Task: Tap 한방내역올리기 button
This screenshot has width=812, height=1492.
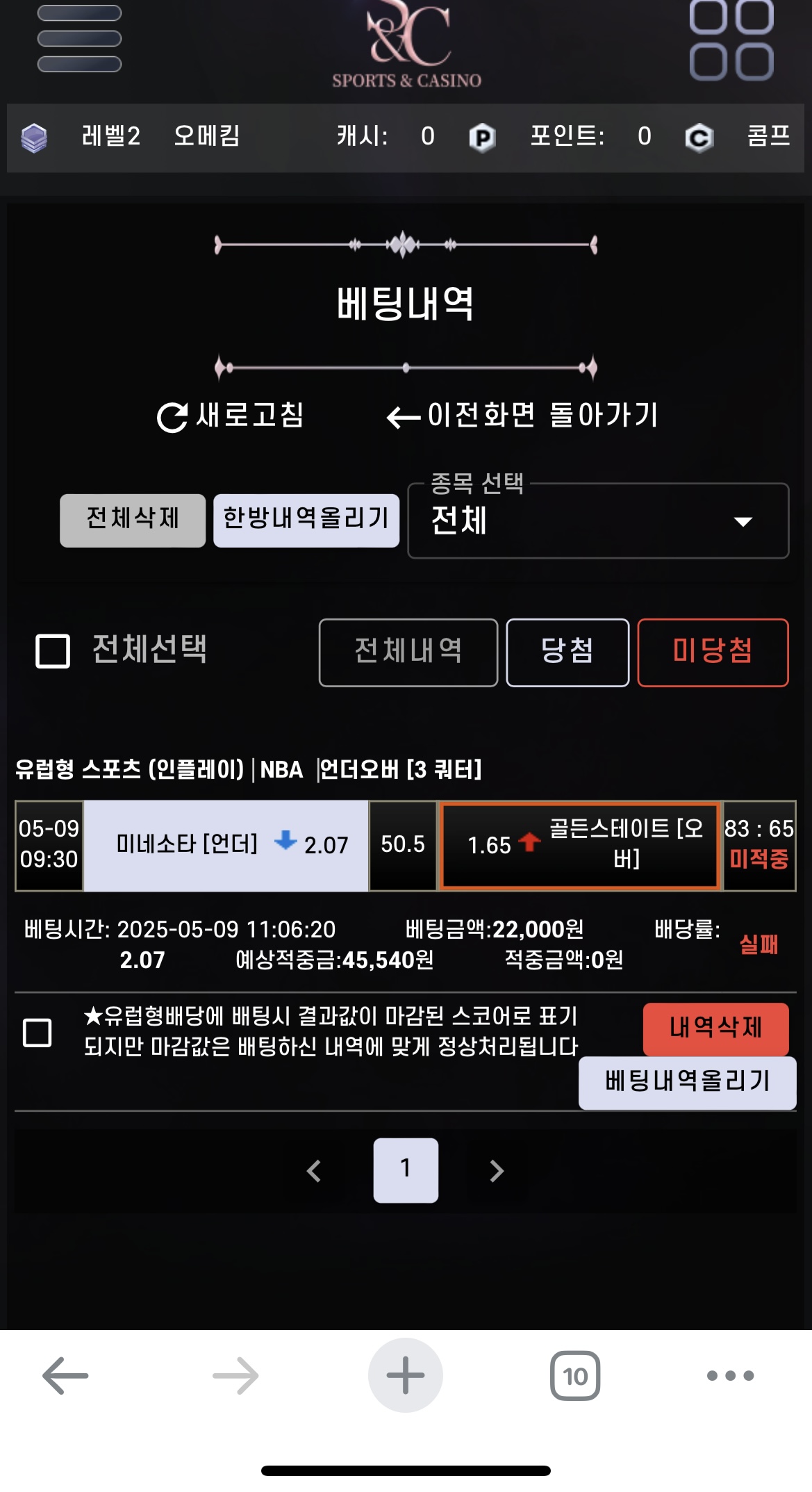Action: pos(306,520)
